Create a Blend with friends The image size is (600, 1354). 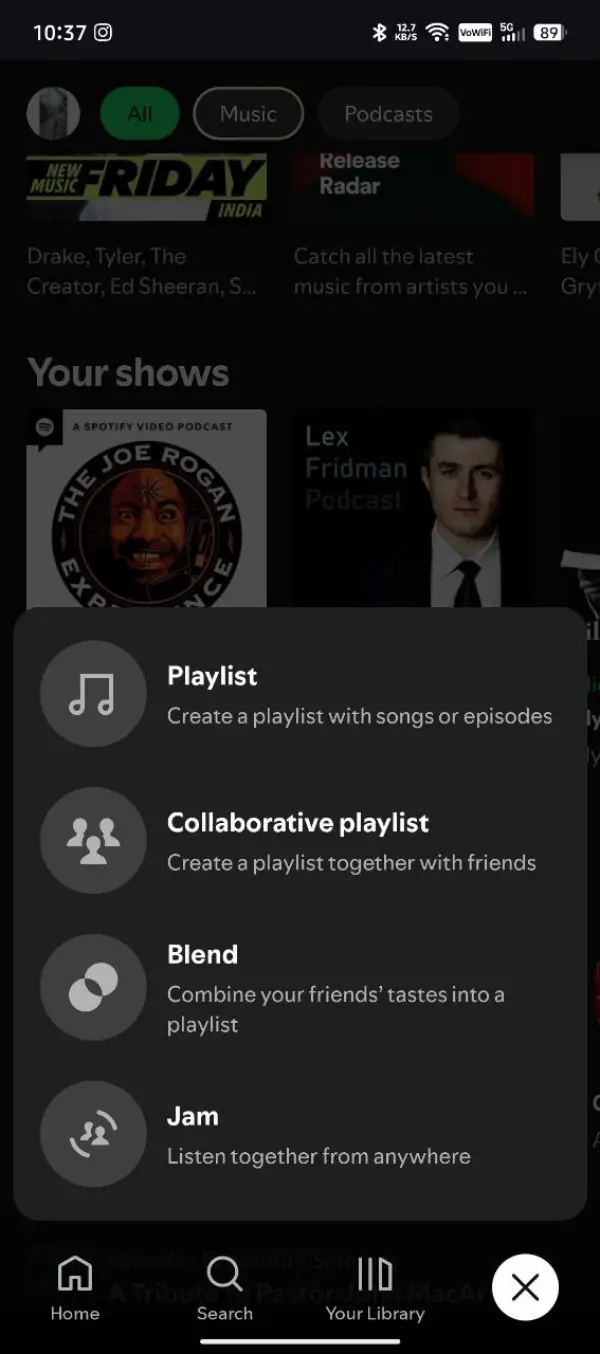tap(300, 988)
